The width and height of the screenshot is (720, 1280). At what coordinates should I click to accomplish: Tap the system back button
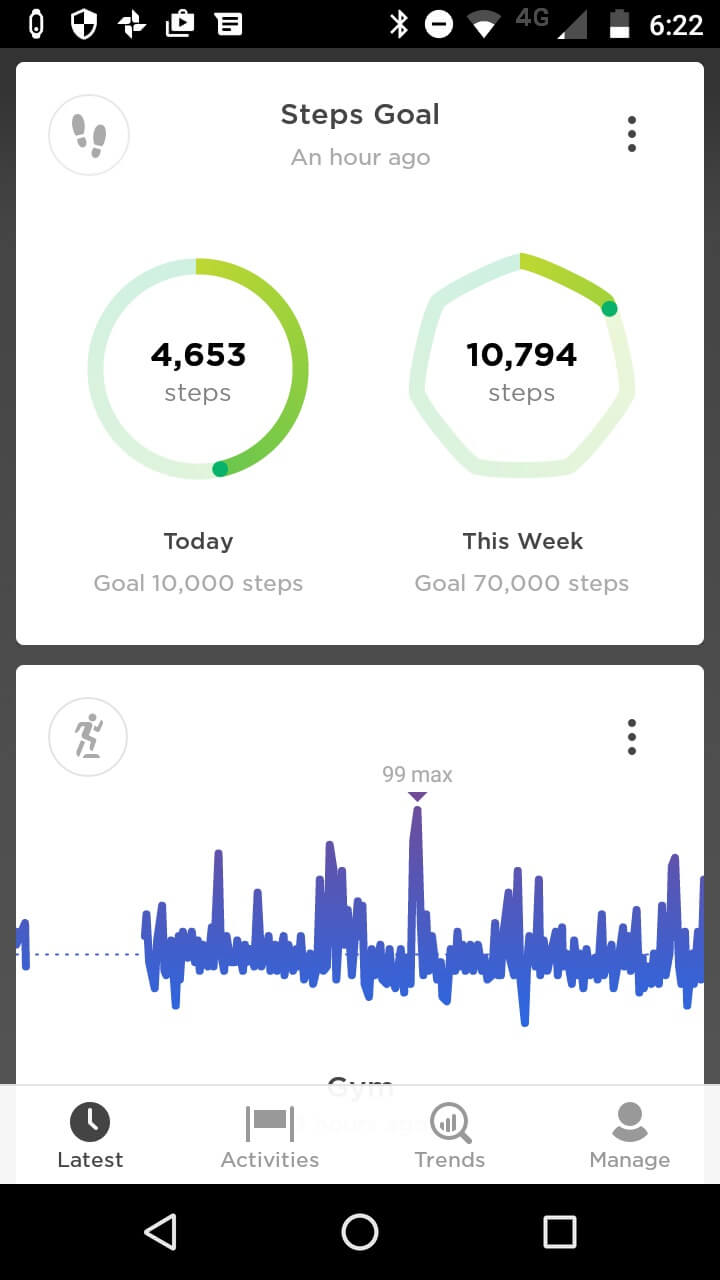point(161,1232)
